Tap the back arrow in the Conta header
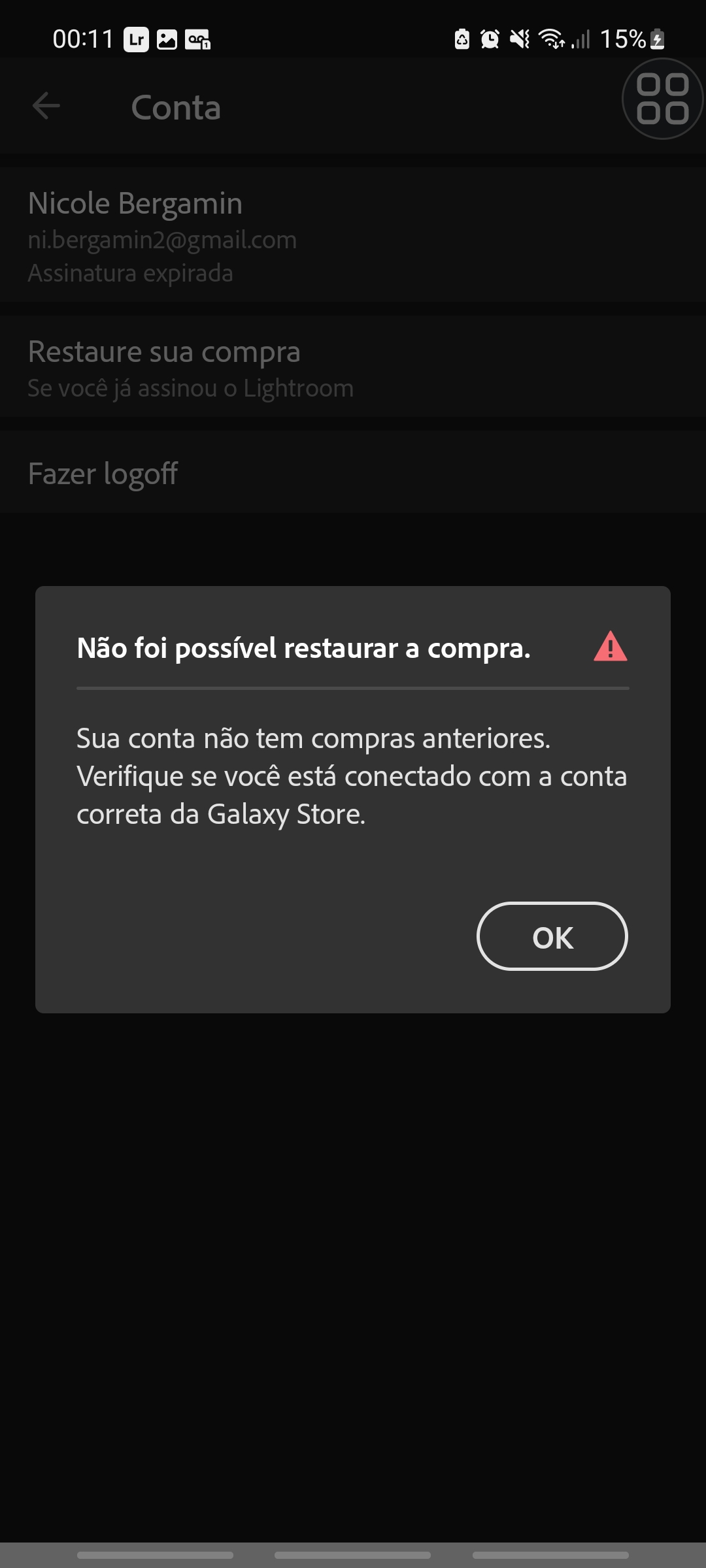The height and width of the screenshot is (1568, 706). 46,106
